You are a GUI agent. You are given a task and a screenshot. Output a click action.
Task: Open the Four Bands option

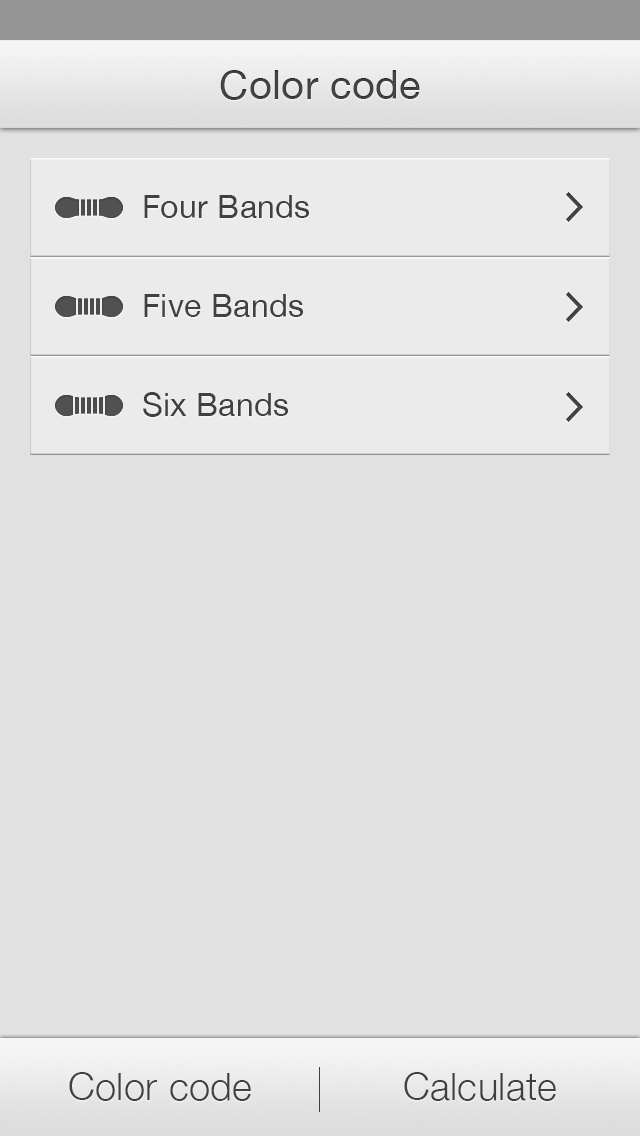coord(320,207)
